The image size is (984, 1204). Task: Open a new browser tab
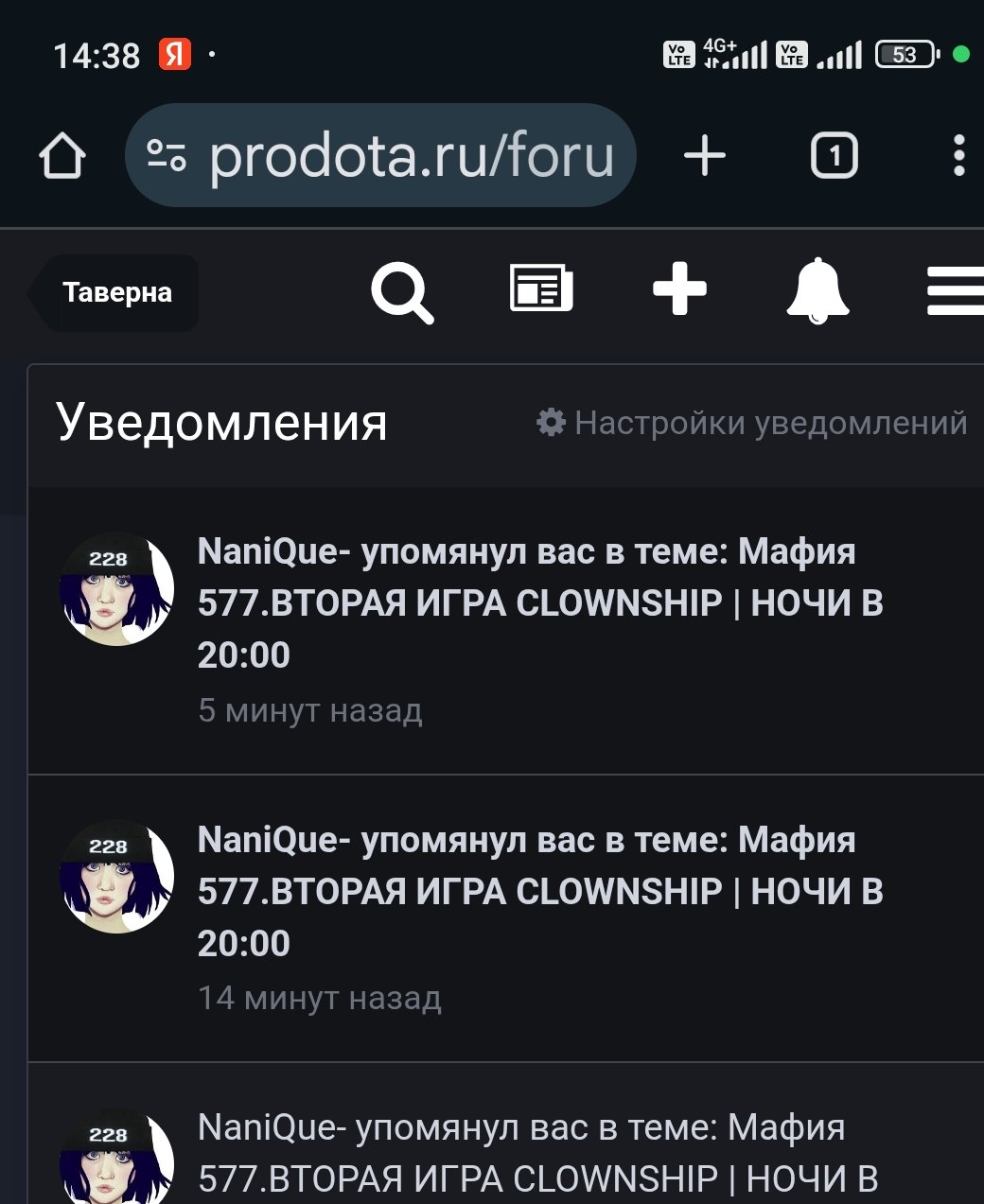[705, 156]
